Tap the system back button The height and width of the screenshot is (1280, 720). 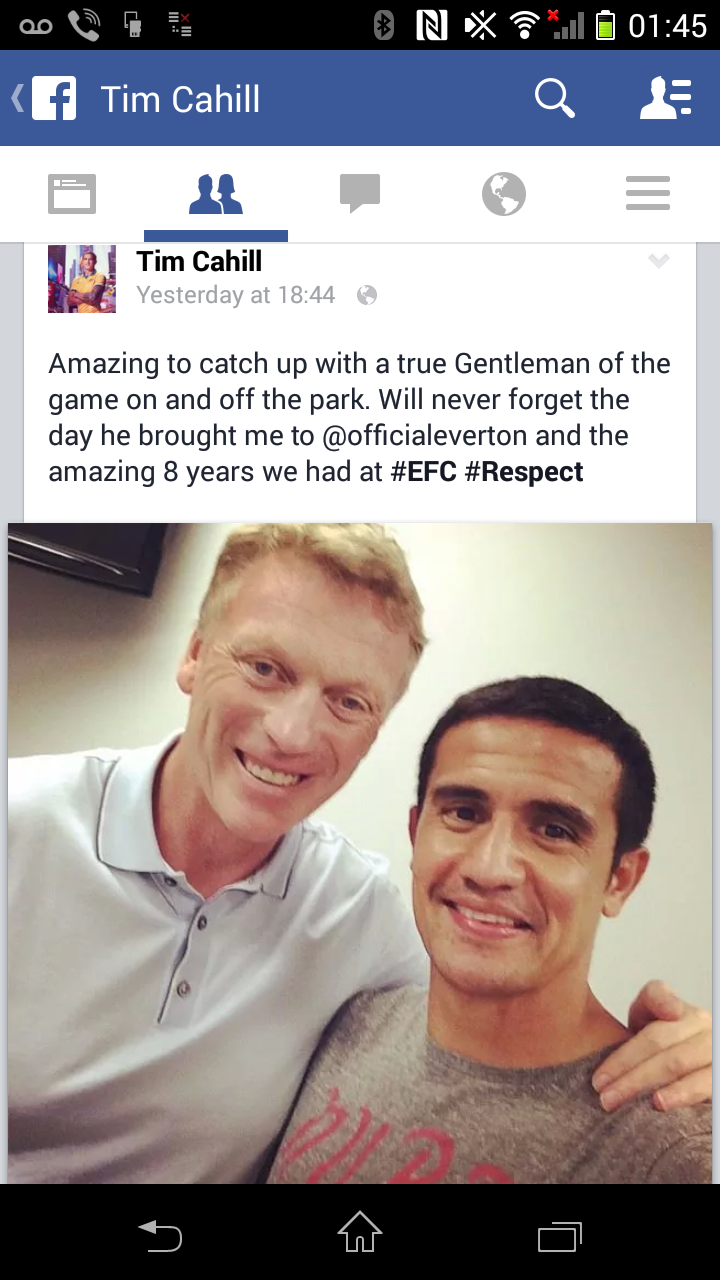click(x=160, y=1237)
